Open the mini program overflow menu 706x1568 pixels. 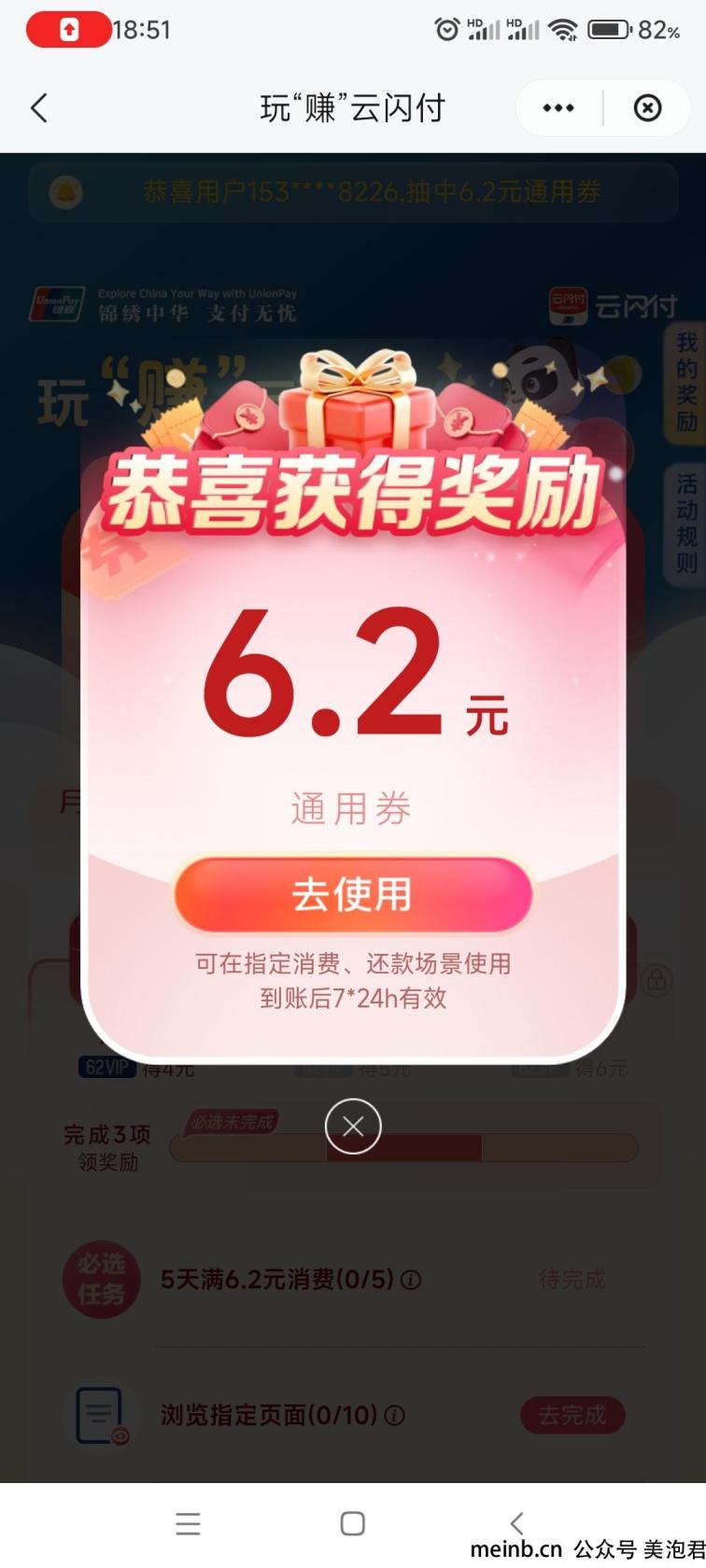pyautogui.click(x=558, y=108)
